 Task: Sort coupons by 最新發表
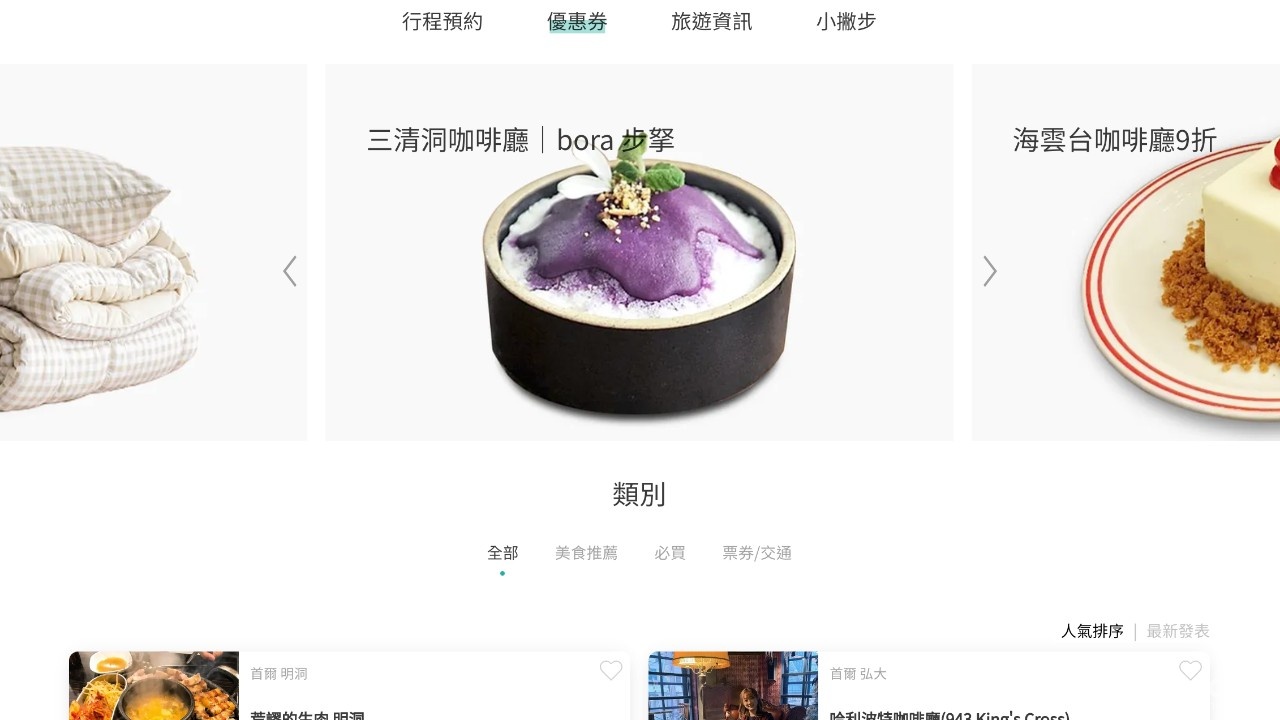click(1178, 631)
